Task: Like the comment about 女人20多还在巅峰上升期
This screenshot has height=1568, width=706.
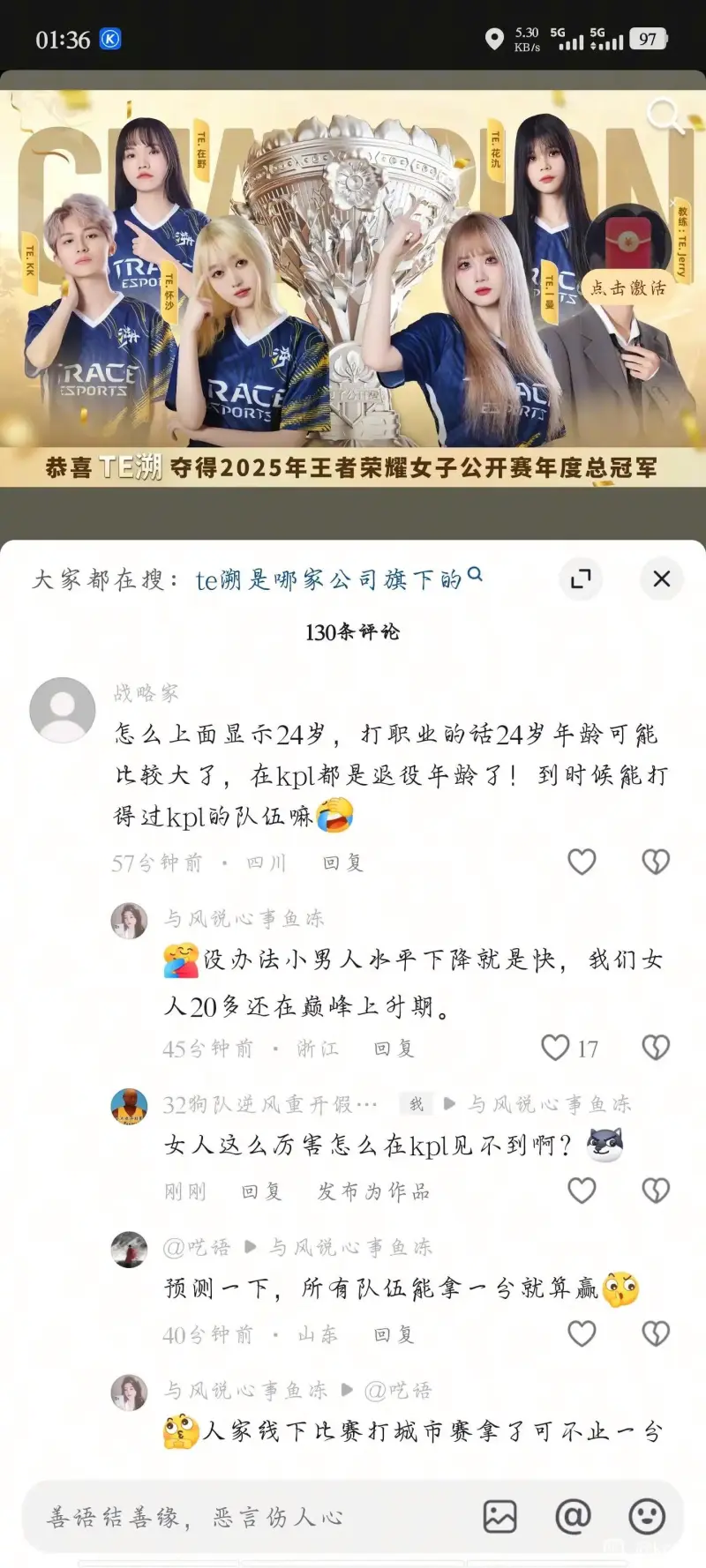Action: coord(555,1048)
